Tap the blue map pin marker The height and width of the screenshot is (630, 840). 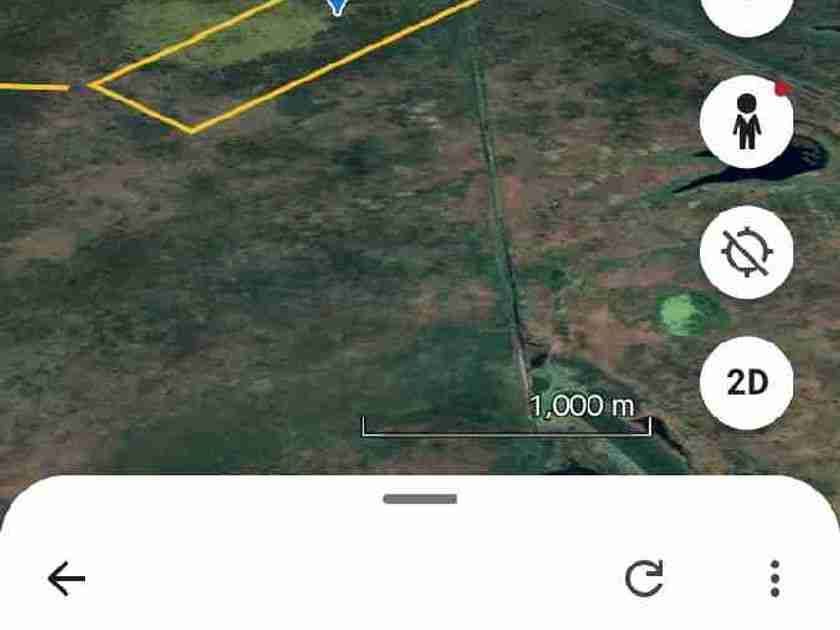pos(337,6)
